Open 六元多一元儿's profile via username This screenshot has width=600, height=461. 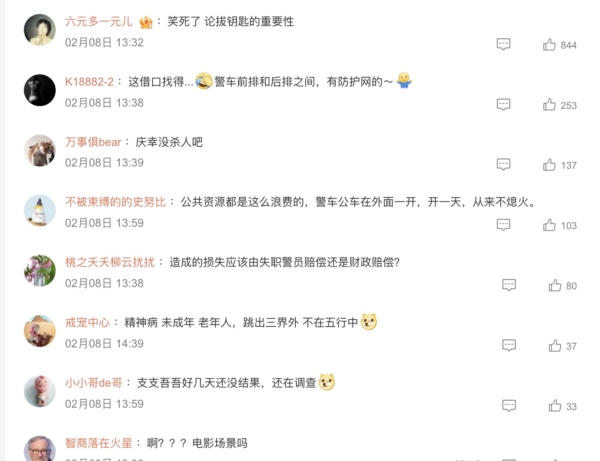point(98,21)
